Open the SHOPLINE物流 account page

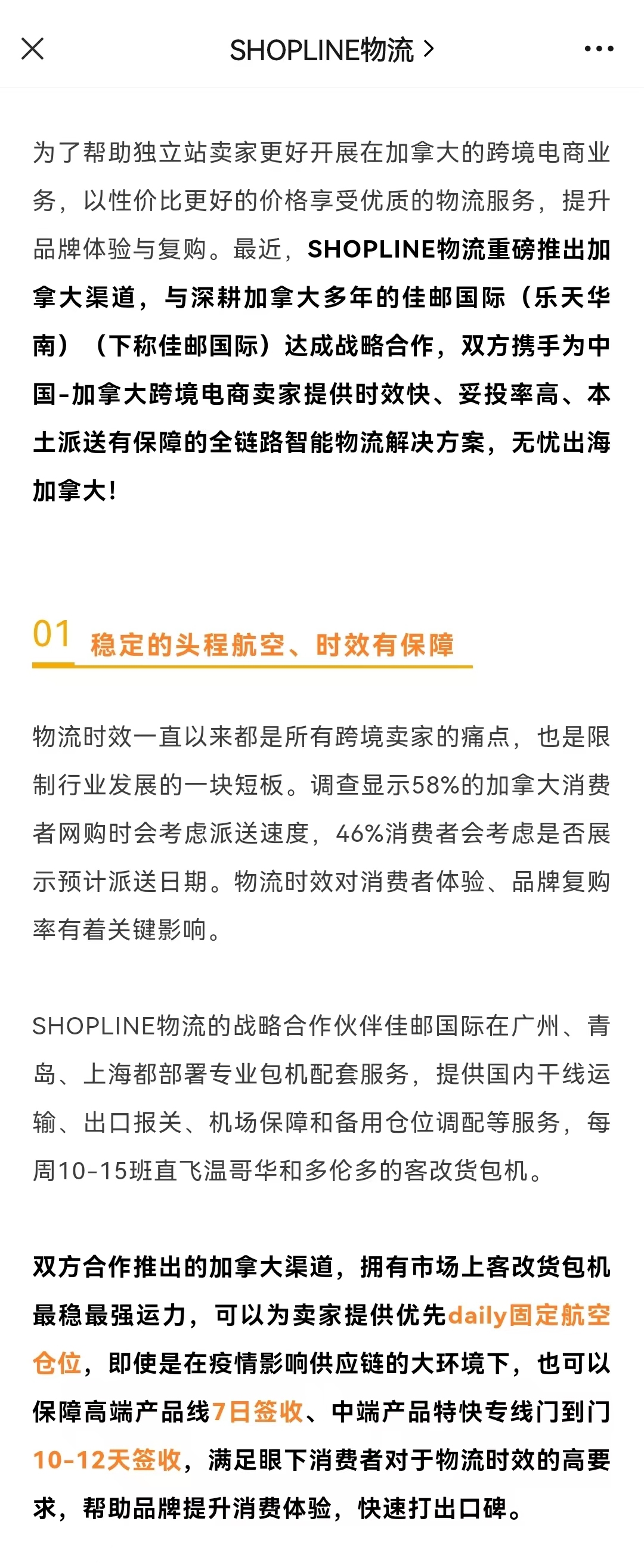pyautogui.click(x=331, y=50)
